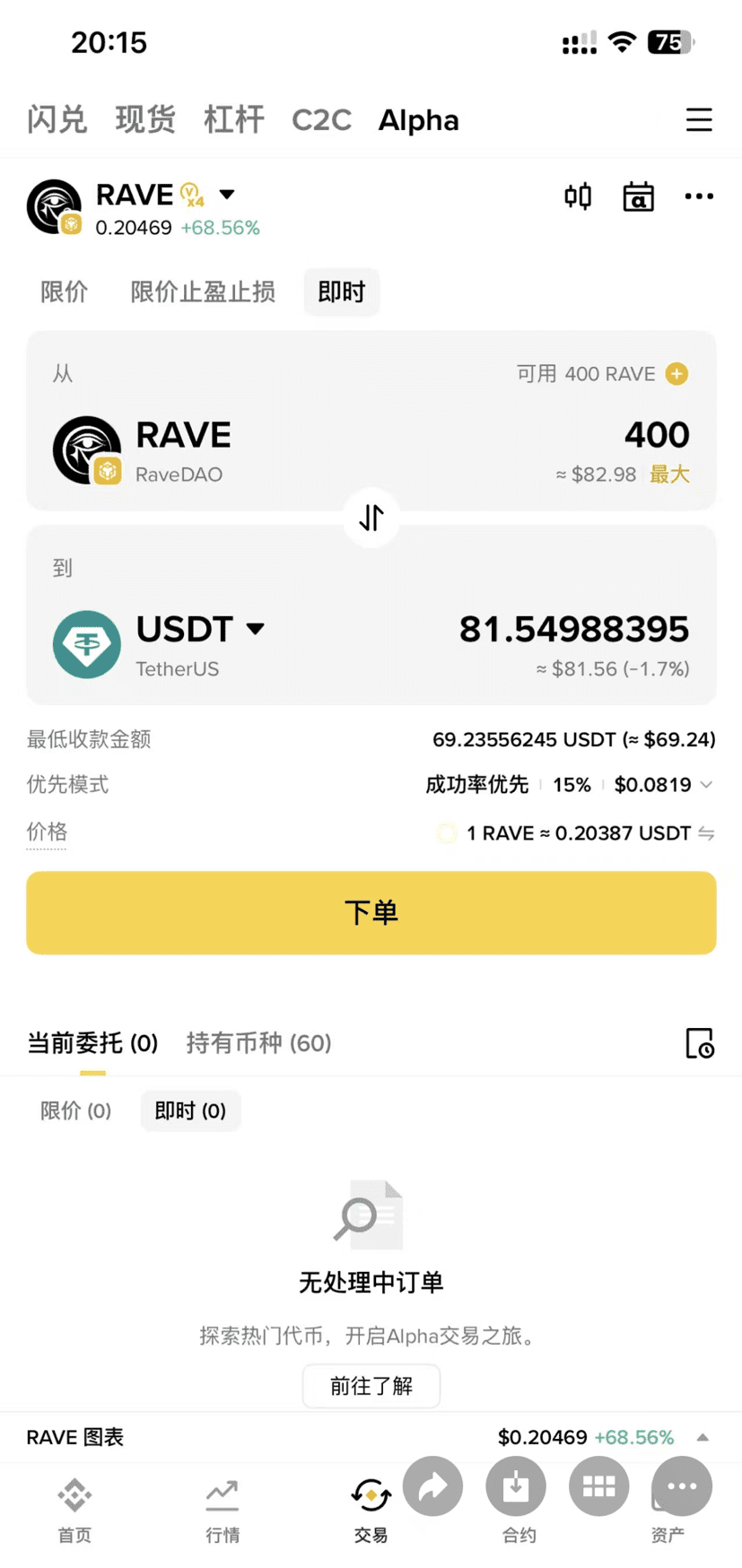742x1568 pixels.
Task: Open order history icon
Action: point(699,1043)
